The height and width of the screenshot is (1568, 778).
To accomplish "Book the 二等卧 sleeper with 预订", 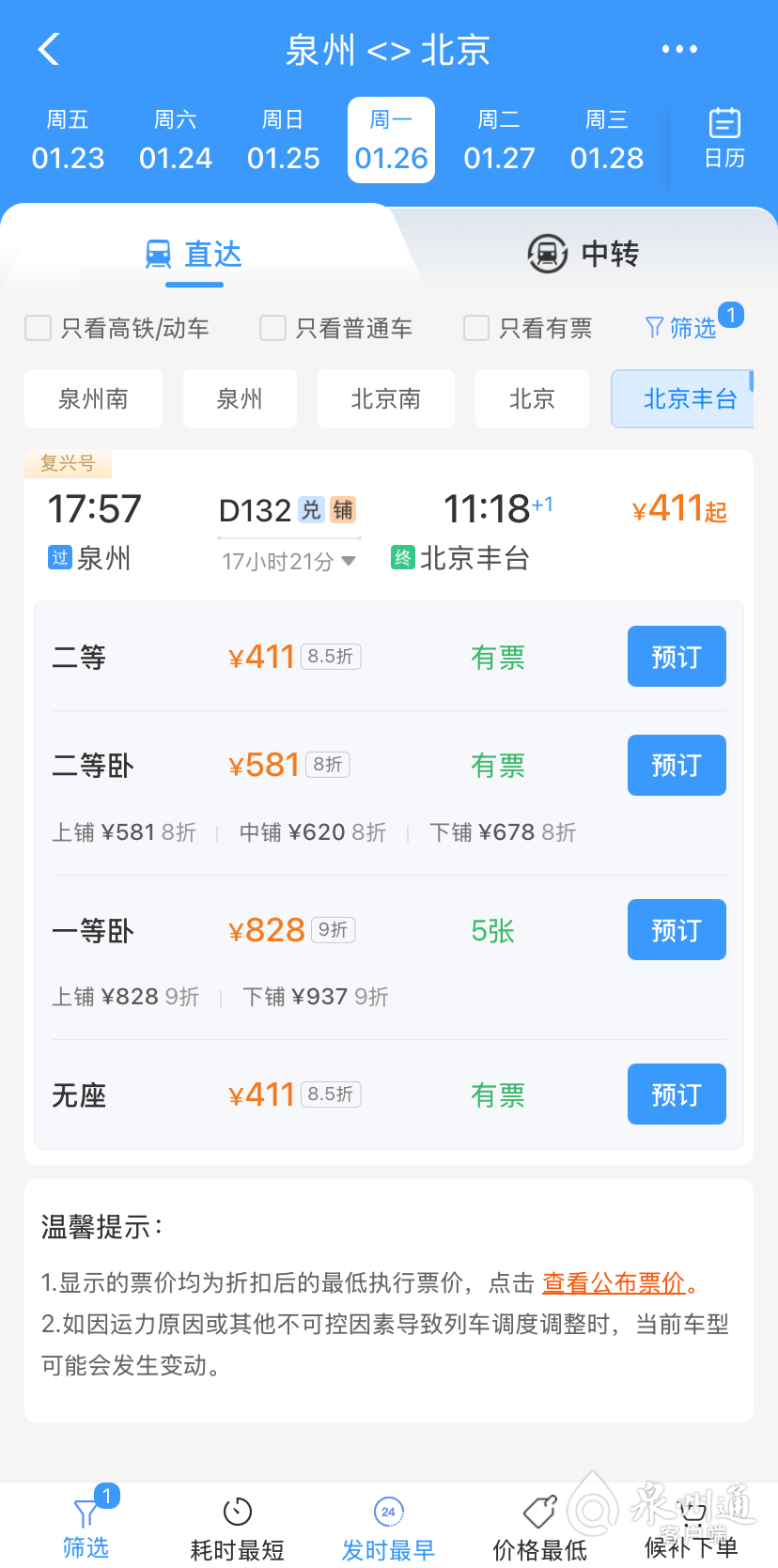I will click(x=677, y=765).
